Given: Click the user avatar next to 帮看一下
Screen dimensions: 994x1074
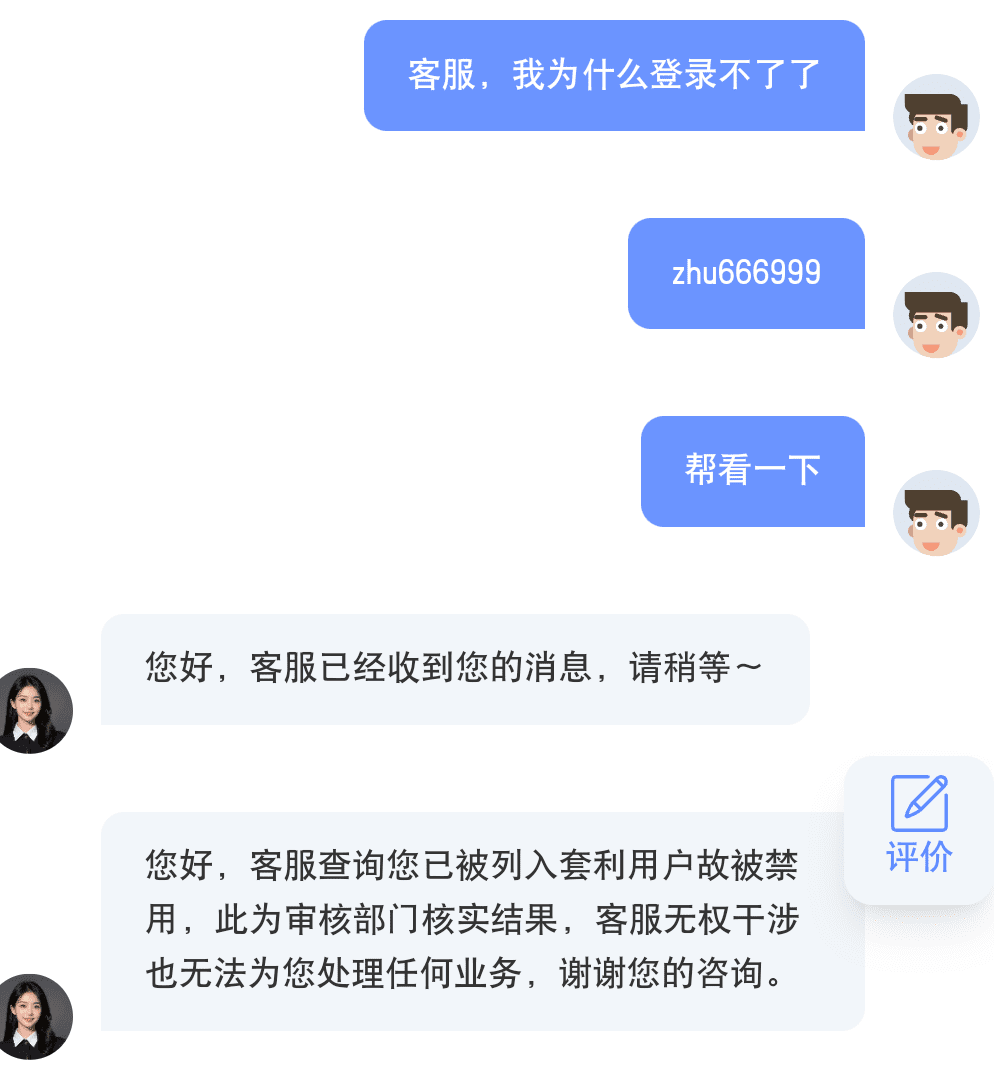Looking at the screenshot, I should point(936,512).
